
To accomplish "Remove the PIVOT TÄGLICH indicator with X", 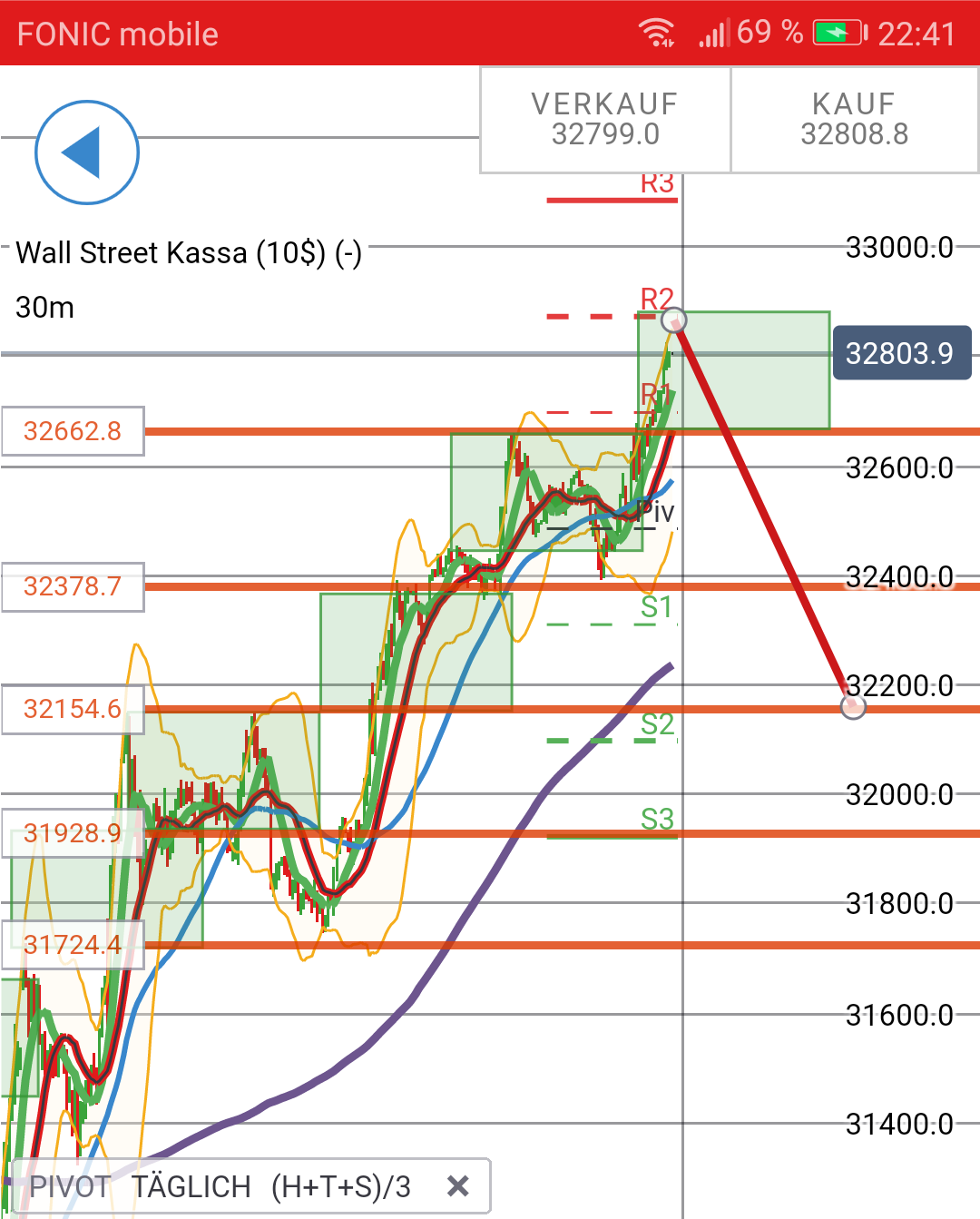I will click(458, 1185).
